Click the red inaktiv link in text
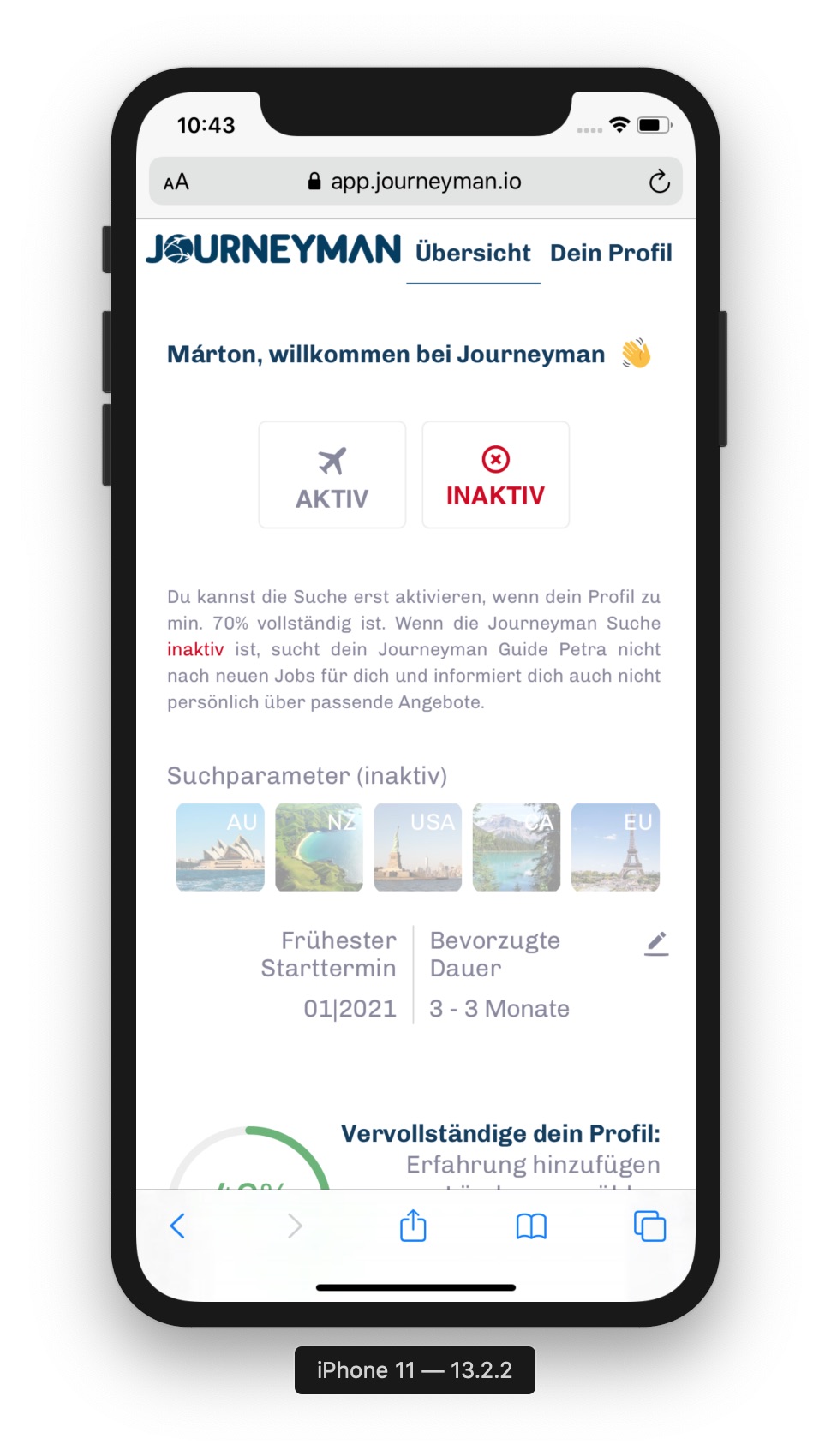 195,649
